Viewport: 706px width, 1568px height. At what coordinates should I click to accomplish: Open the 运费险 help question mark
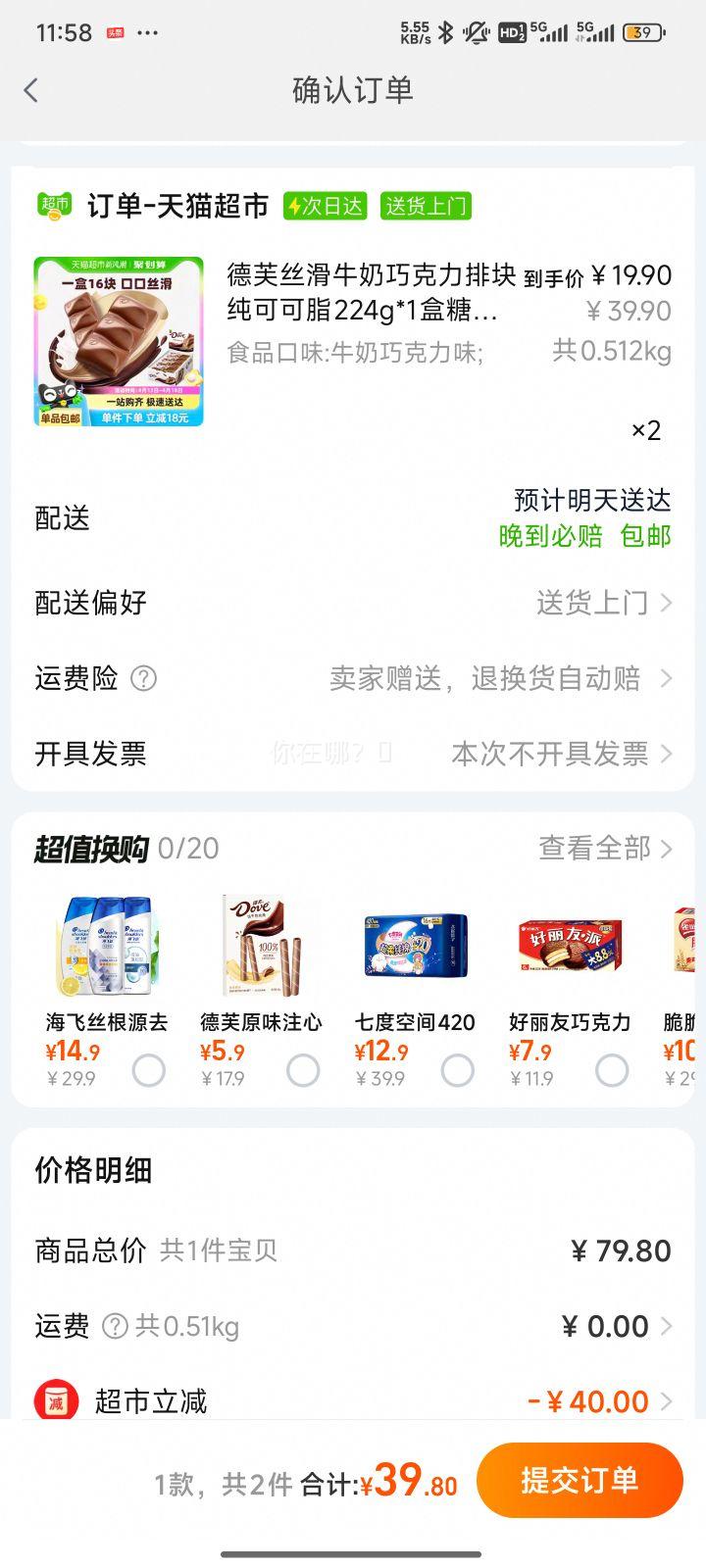tap(143, 679)
